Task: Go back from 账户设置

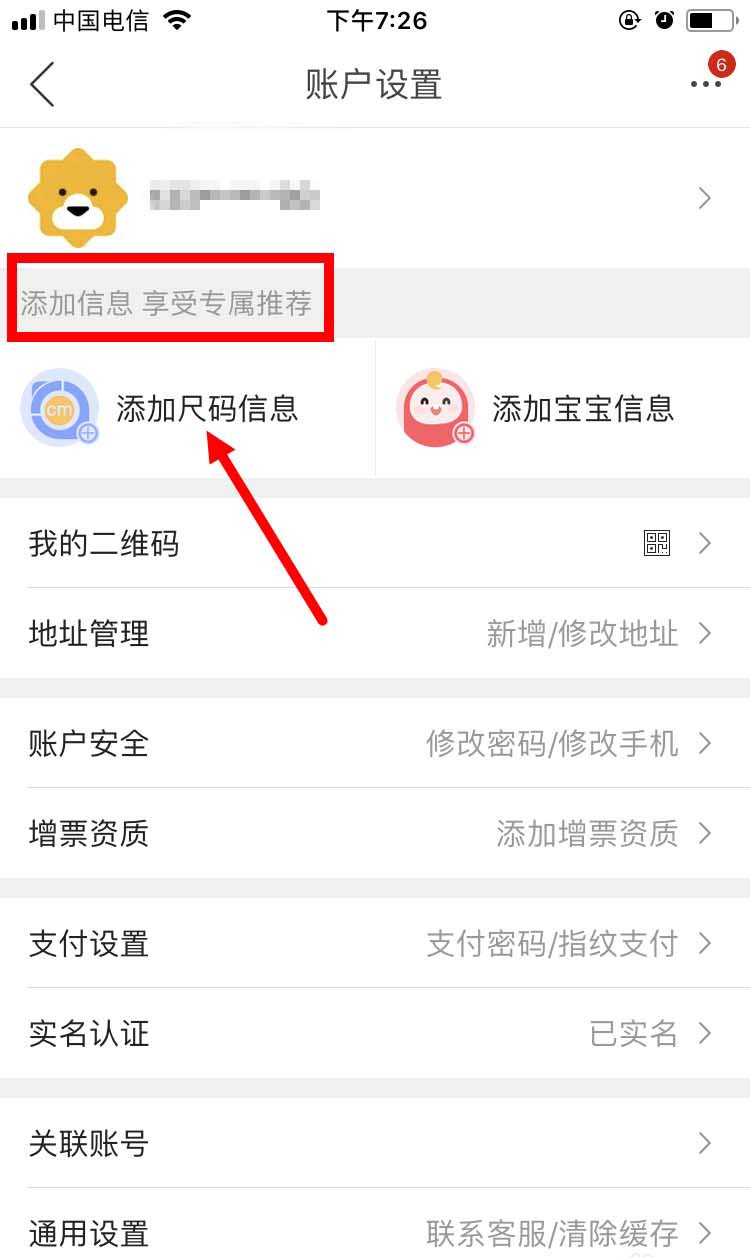Action: click(42, 84)
